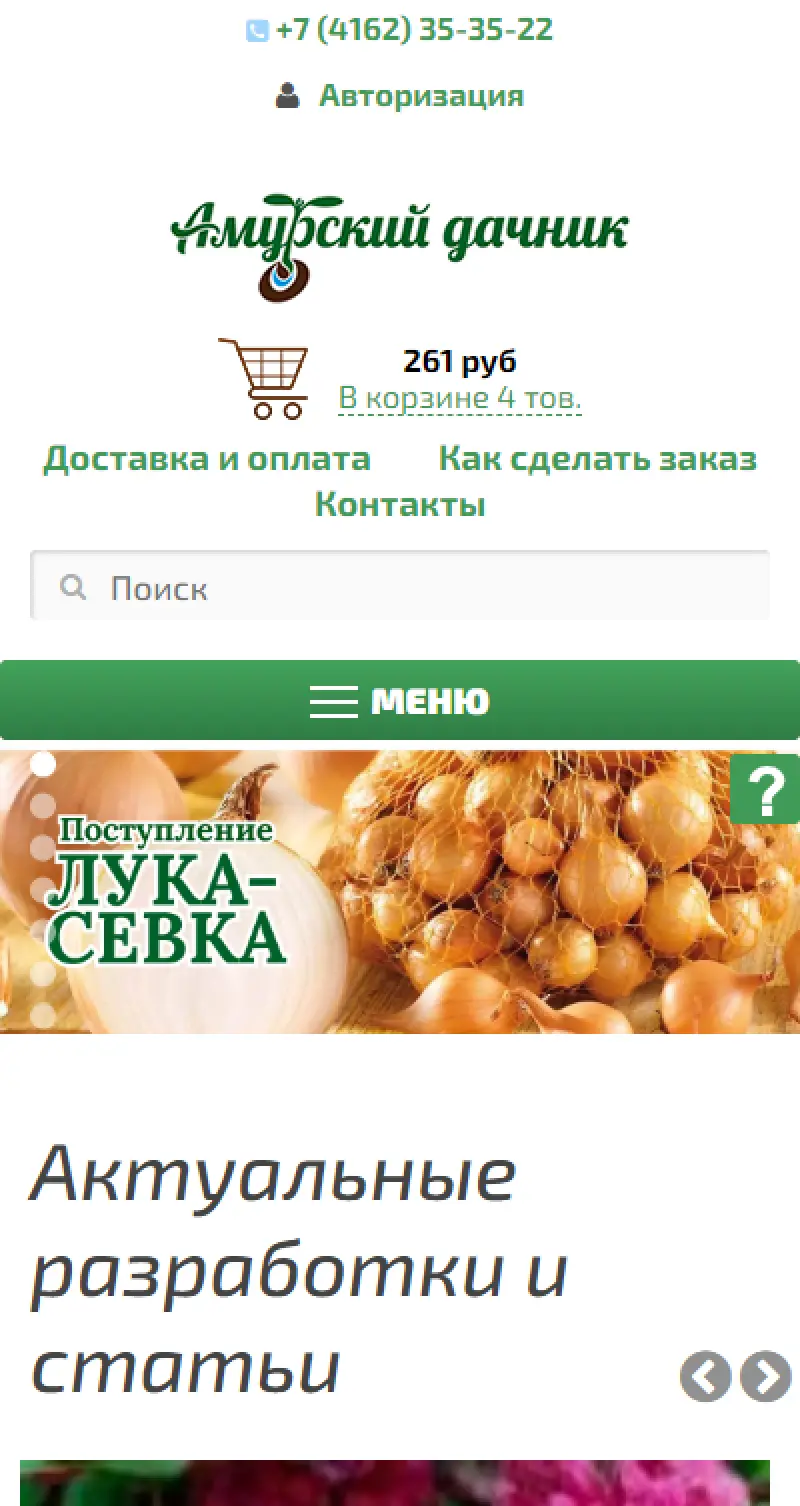The image size is (800, 1506).
Task: Open the 'В корзине 4 тов.' link
Action: tap(460, 398)
